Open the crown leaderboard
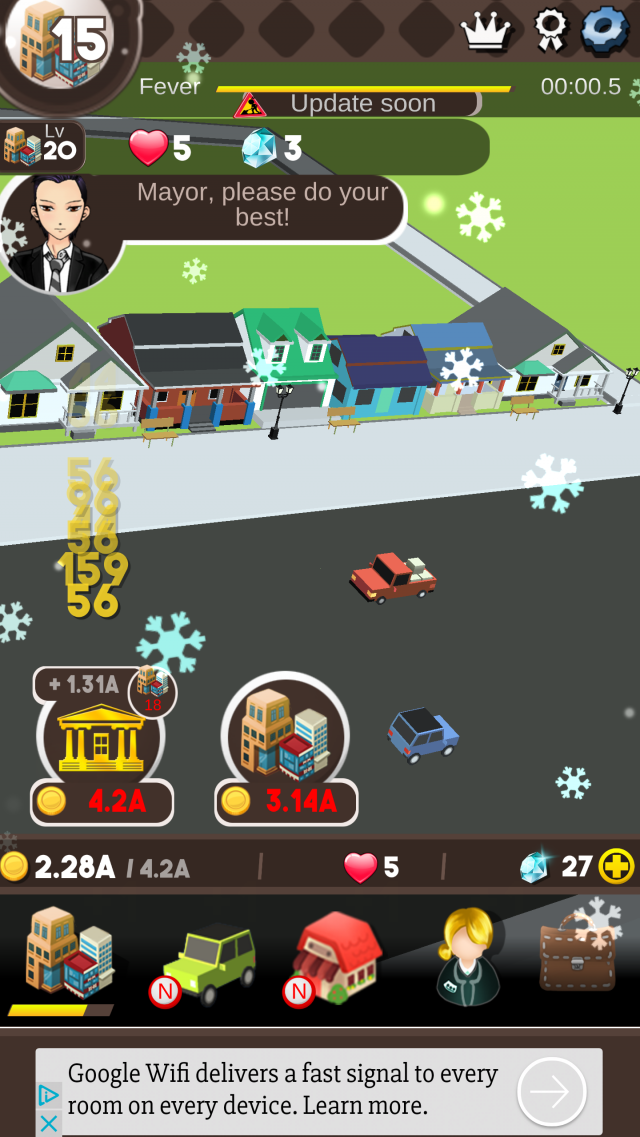Screen dimensions: 640x1137 (486, 31)
